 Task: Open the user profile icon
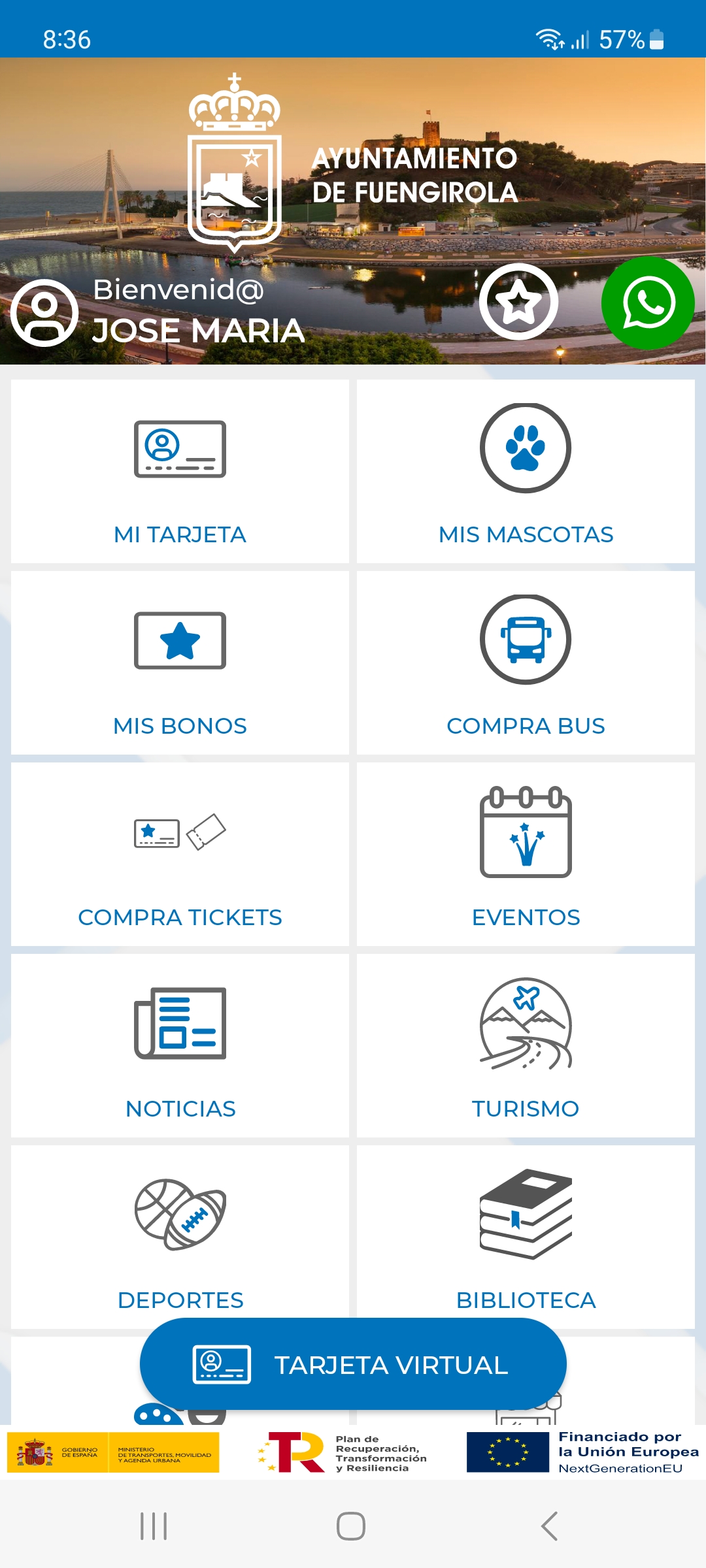[44, 312]
